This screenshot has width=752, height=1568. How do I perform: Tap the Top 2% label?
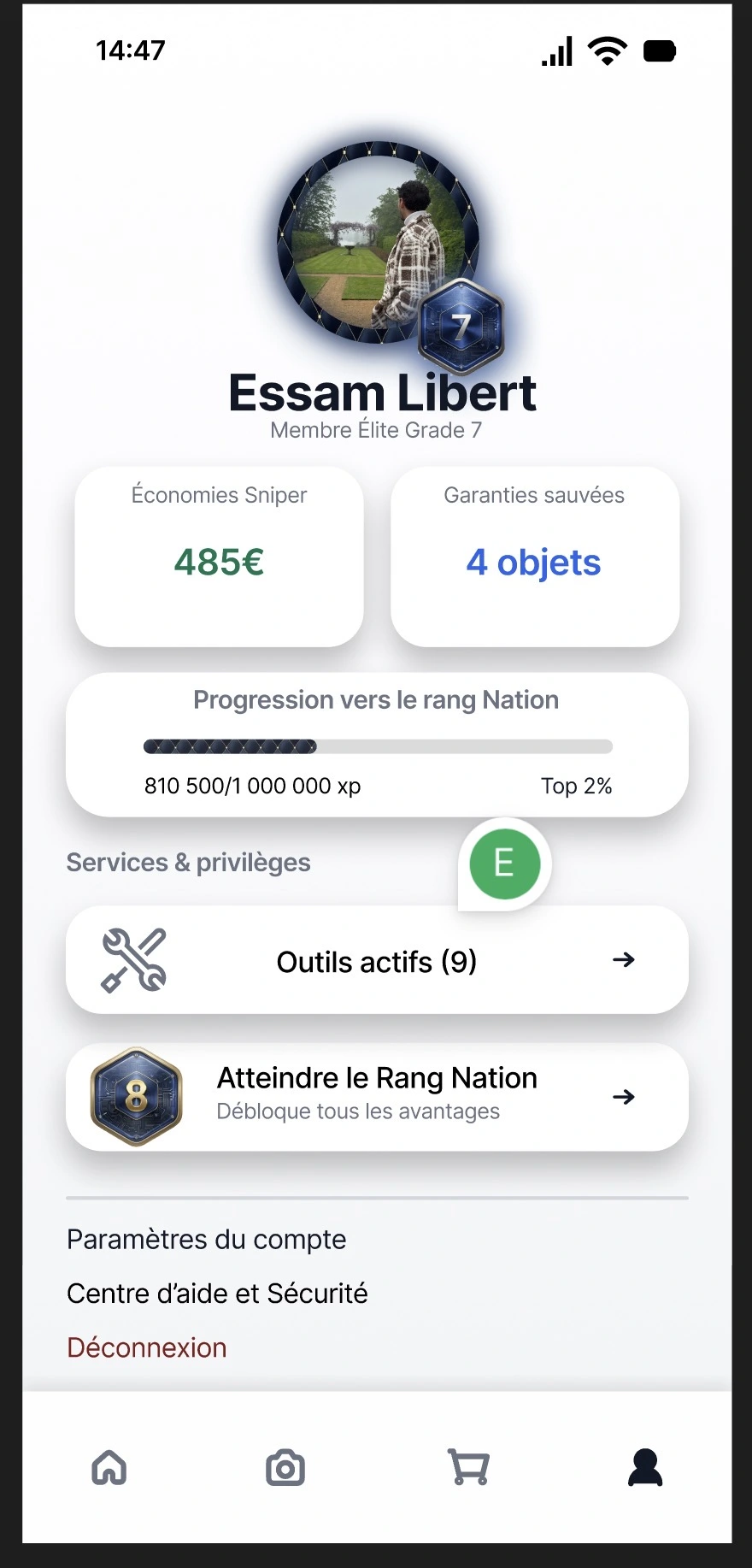(x=577, y=785)
